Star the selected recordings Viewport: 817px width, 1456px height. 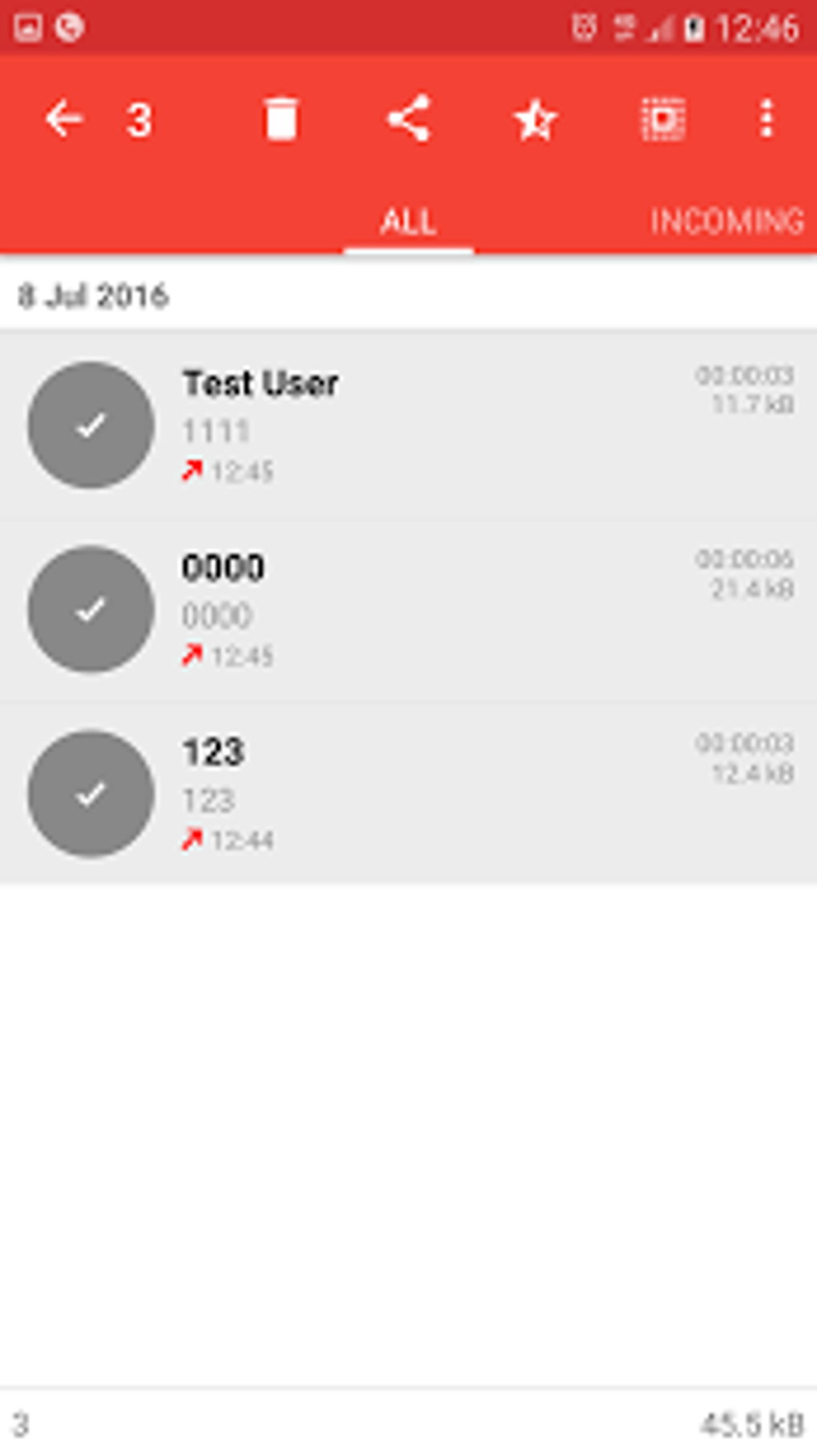pos(535,120)
